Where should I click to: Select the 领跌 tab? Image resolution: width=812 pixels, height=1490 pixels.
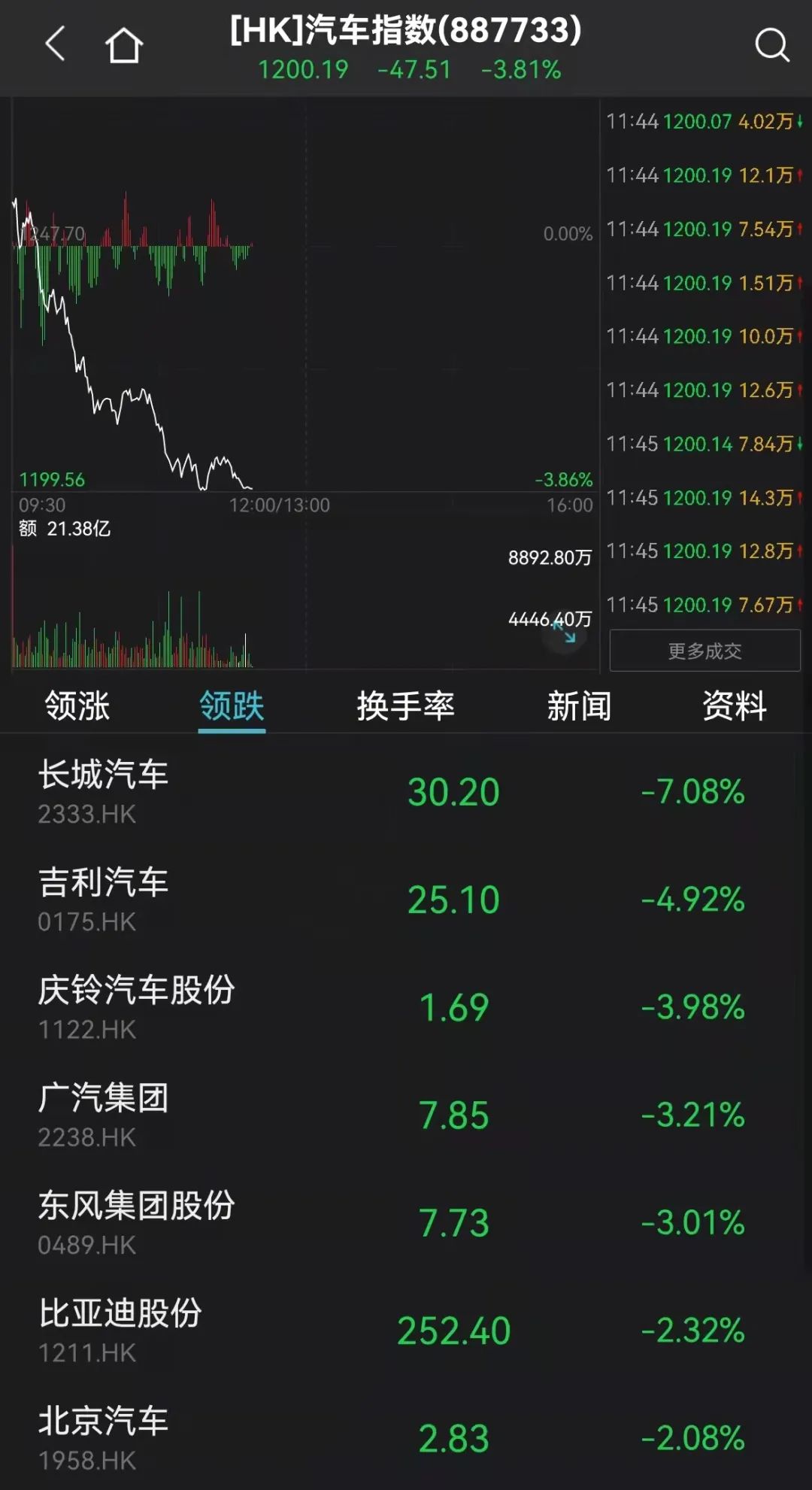click(232, 706)
